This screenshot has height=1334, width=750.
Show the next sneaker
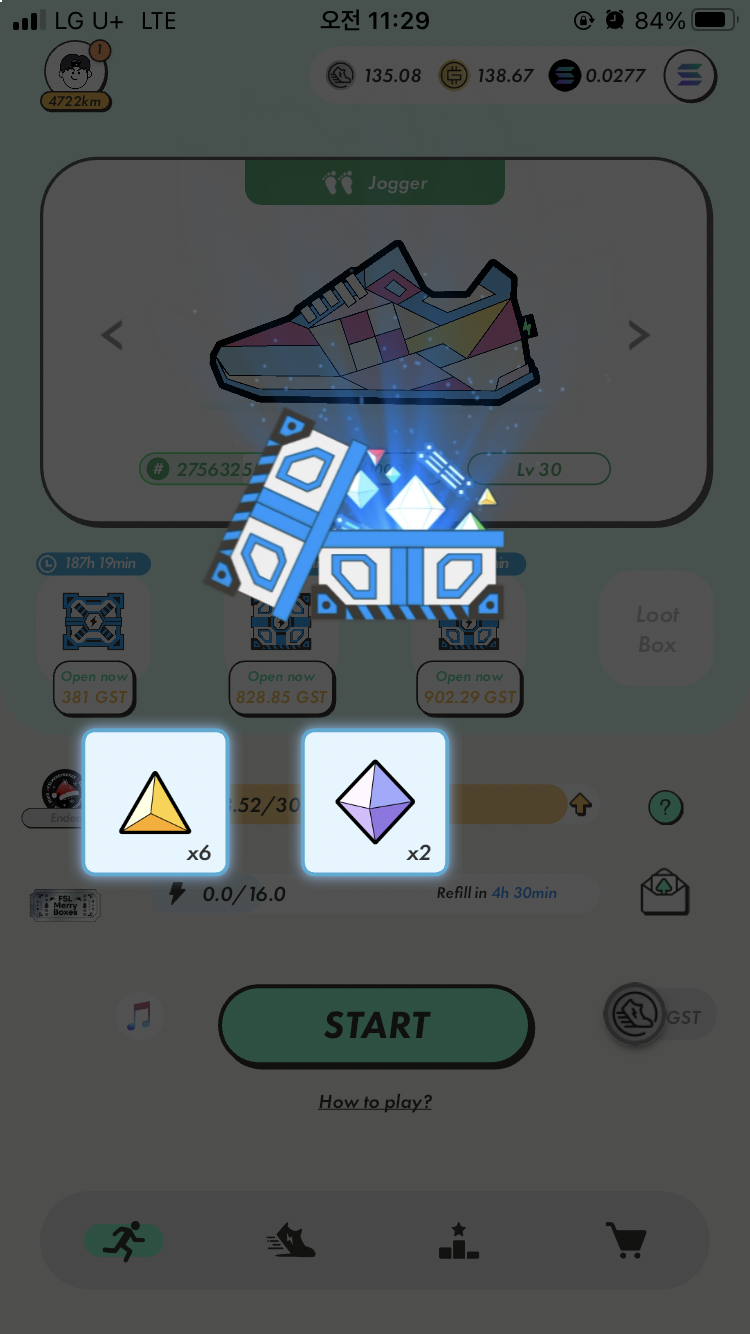(x=638, y=335)
